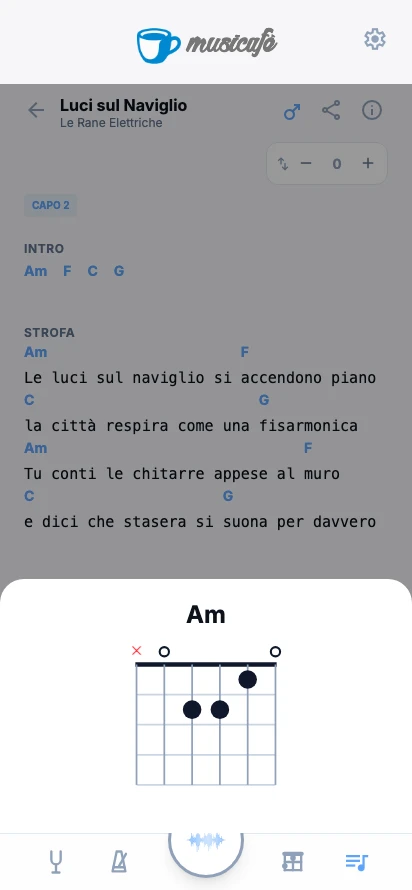Viewport: 412px width, 890px height.
Task: Open the chord diagrams tab
Action: coord(293,862)
